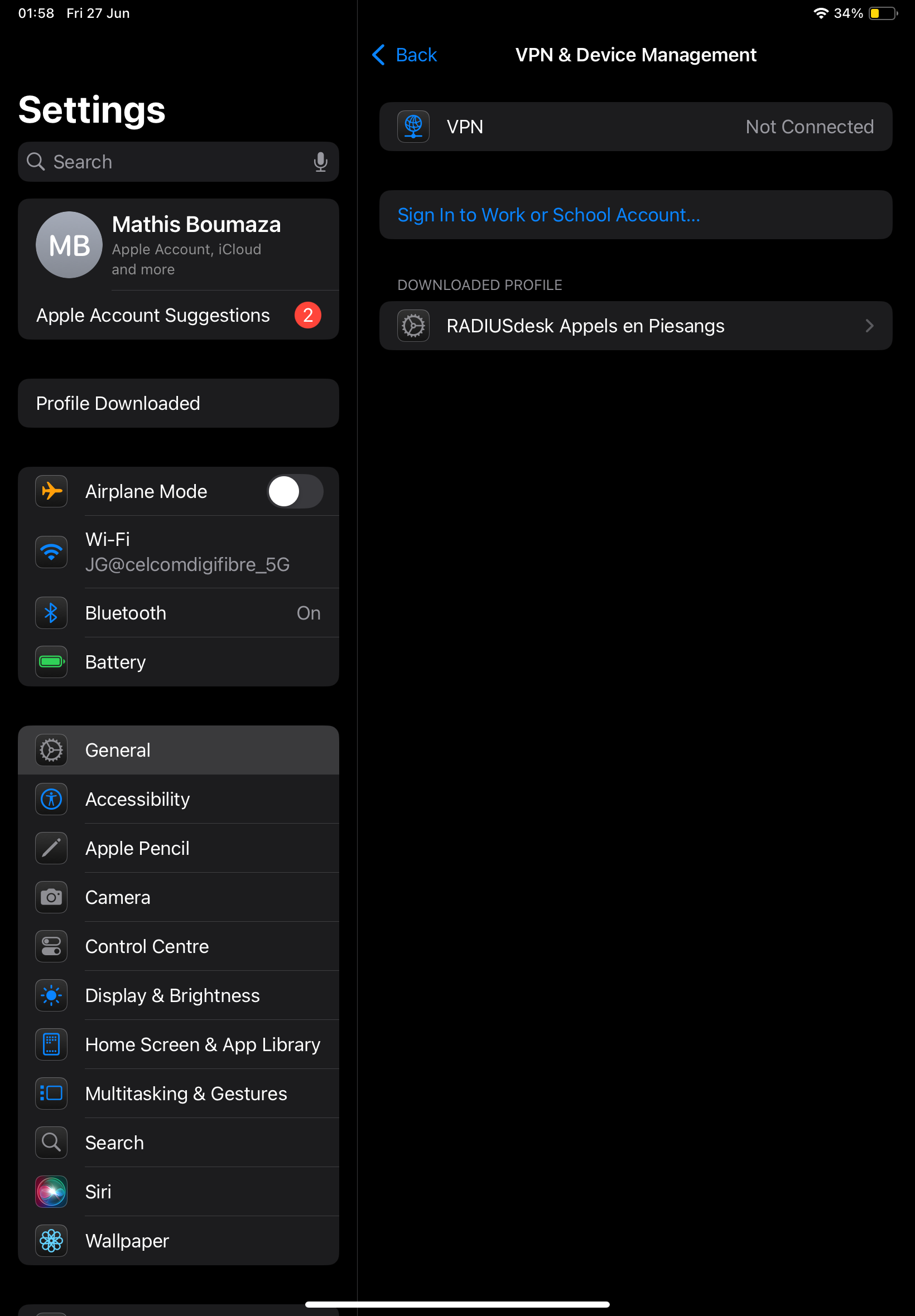Open Wi-Fi settings

tap(179, 552)
